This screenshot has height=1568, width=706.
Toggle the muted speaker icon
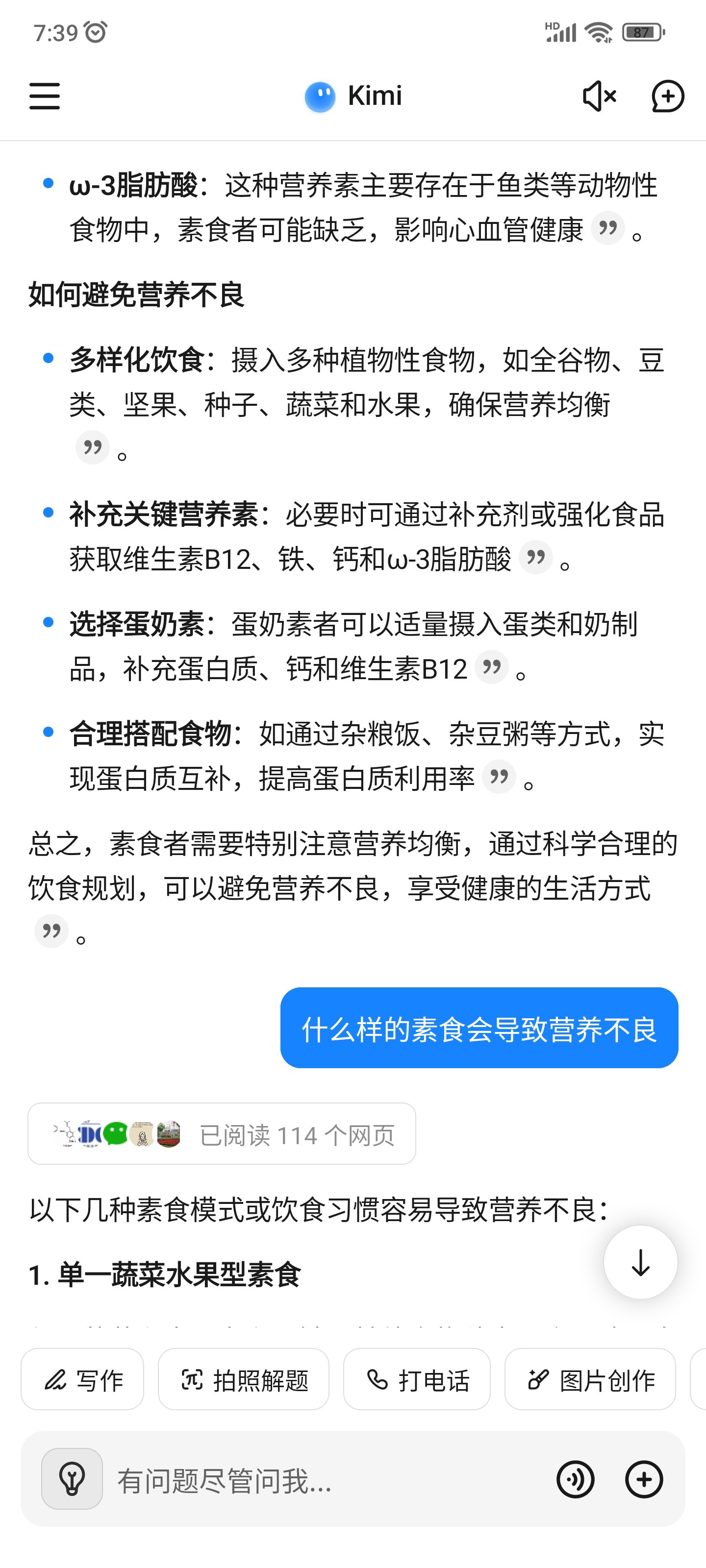coord(600,96)
